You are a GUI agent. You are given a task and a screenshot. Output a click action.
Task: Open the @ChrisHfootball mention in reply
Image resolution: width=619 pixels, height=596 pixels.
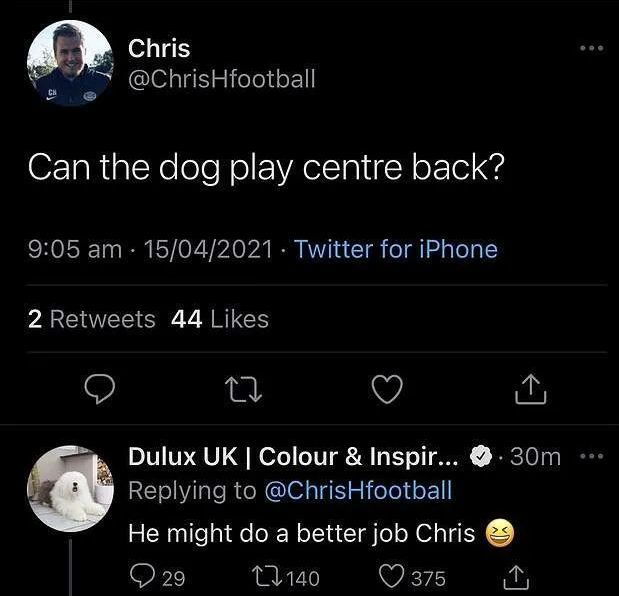[x=356, y=490]
